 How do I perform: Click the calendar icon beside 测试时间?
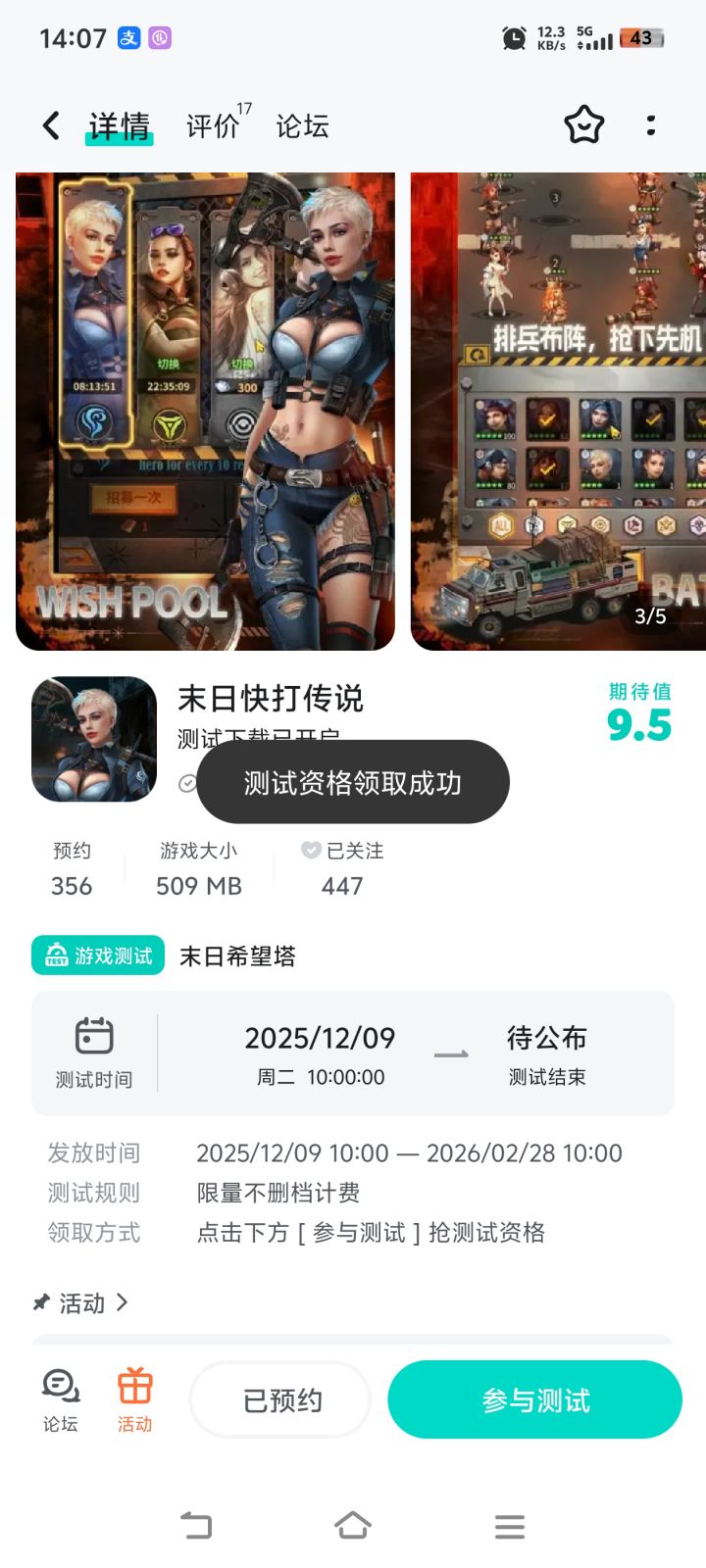point(93,1034)
